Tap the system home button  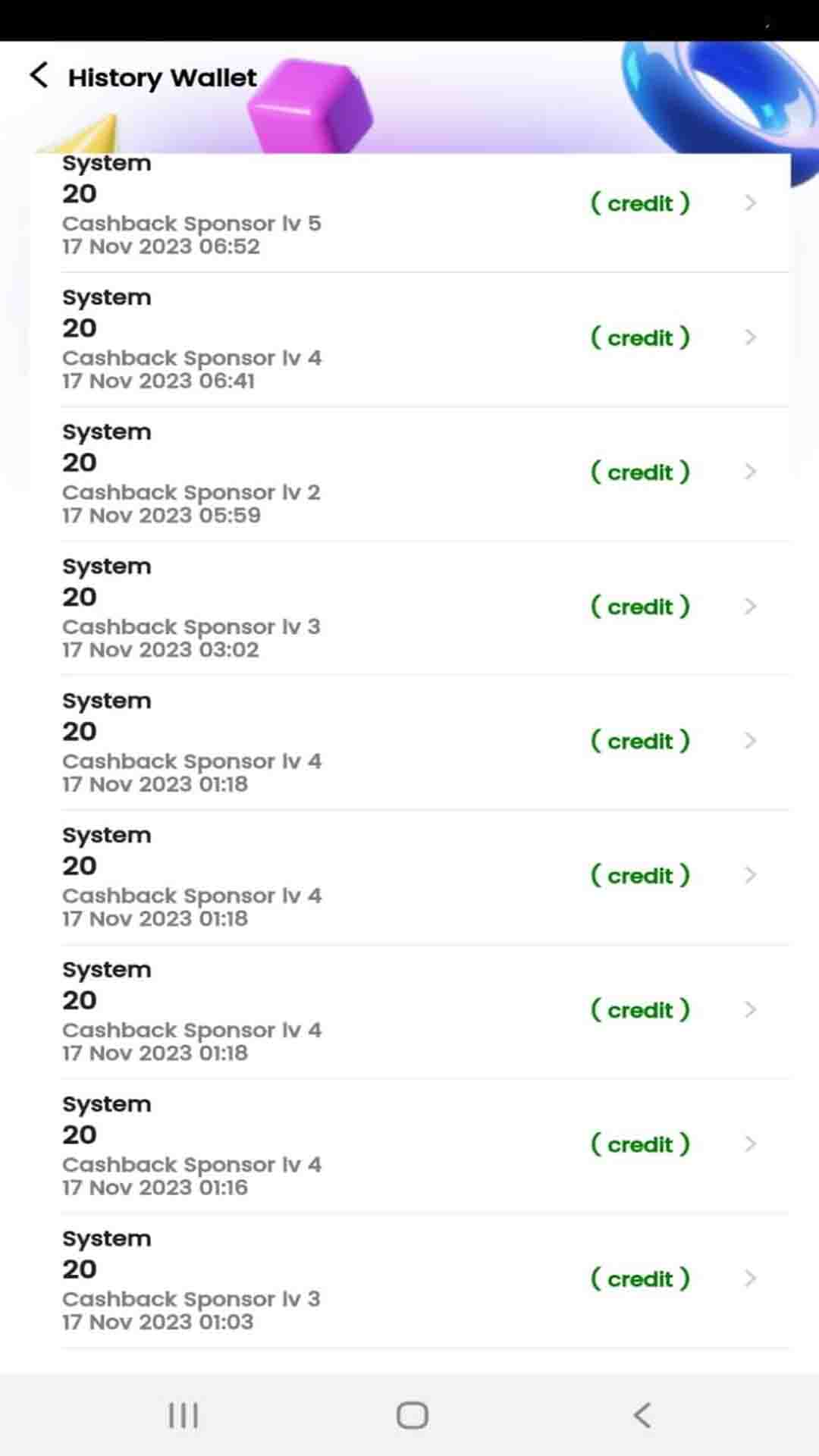(412, 1415)
